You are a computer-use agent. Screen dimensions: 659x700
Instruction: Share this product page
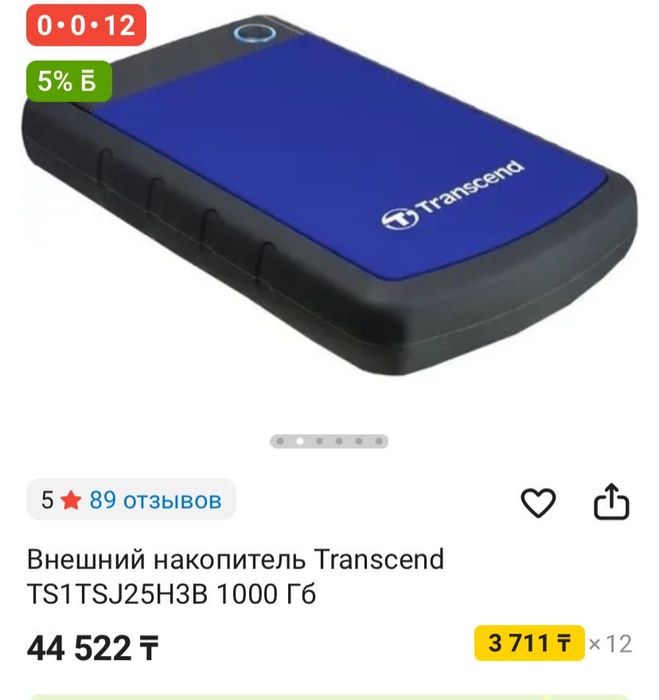tap(611, 503)
